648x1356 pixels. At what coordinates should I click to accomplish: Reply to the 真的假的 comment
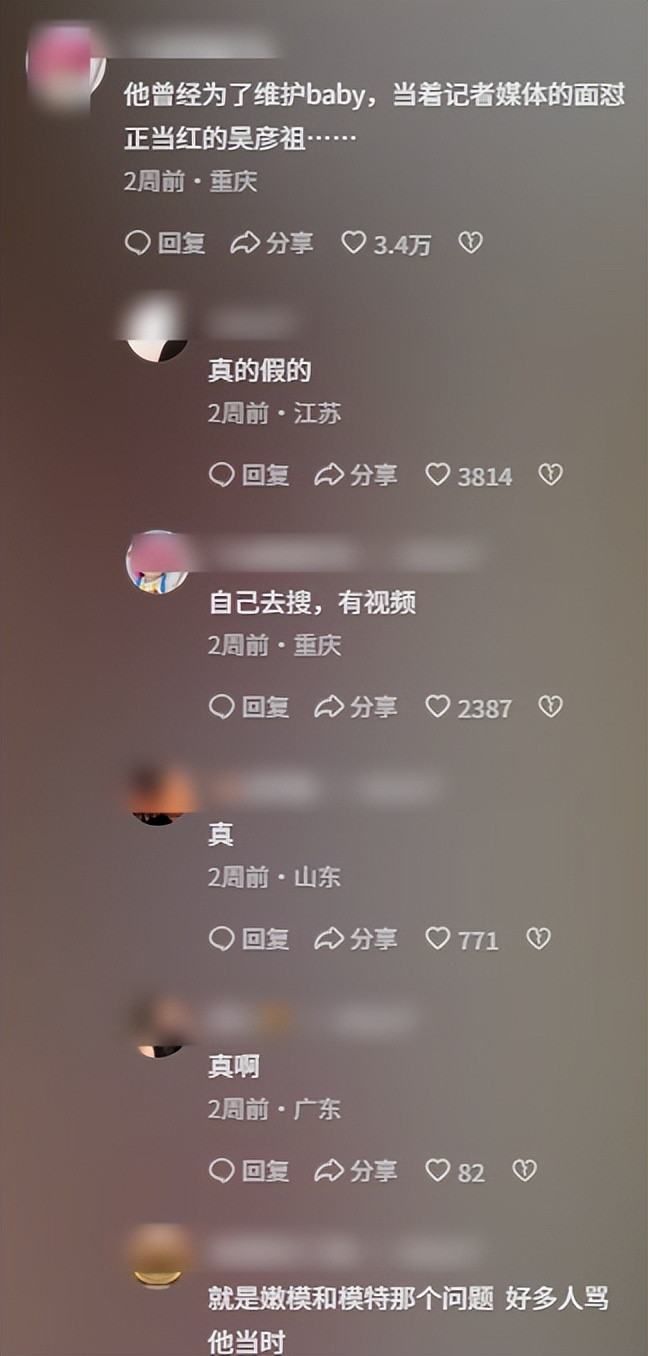(249, 475)
